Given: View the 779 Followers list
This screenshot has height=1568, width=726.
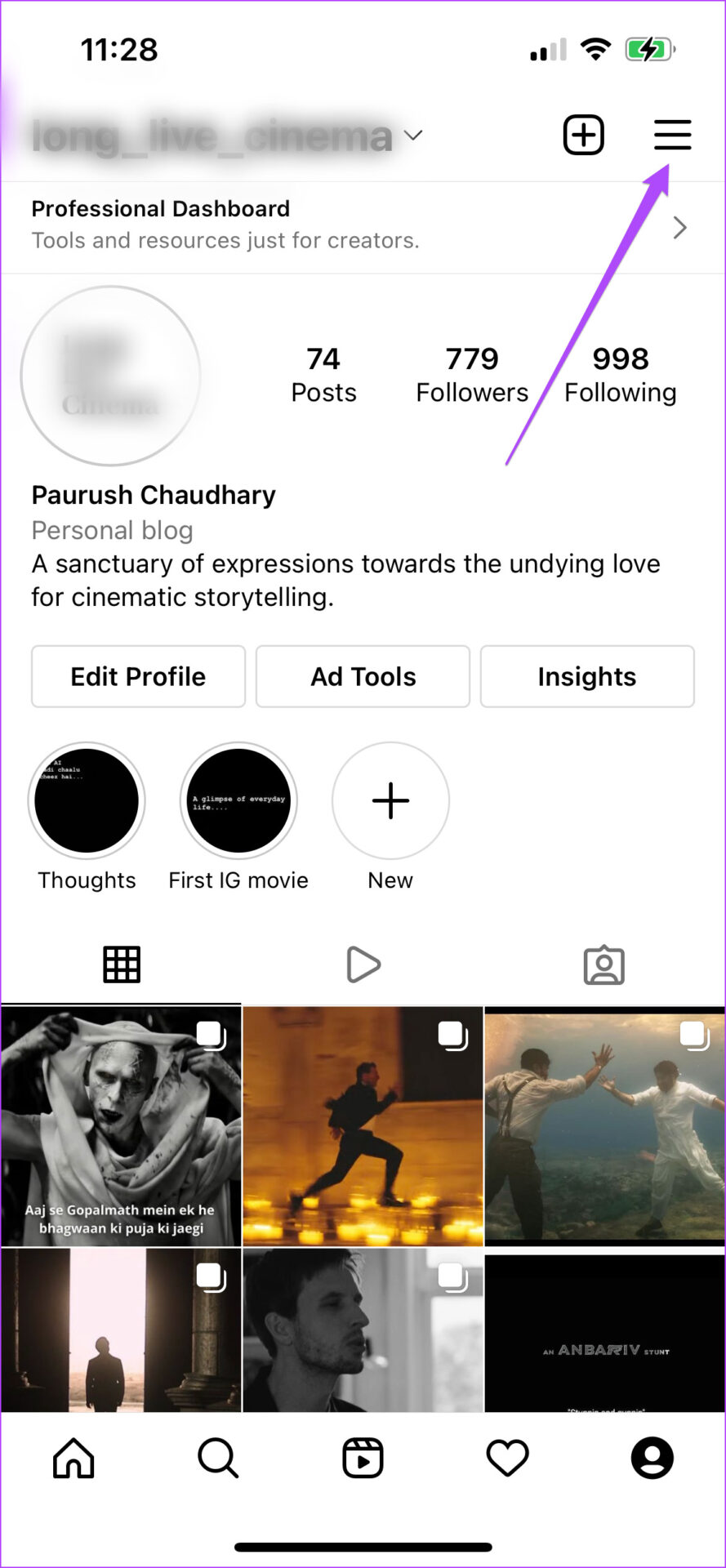Looking at the screenshot, I should pos(471,375).
